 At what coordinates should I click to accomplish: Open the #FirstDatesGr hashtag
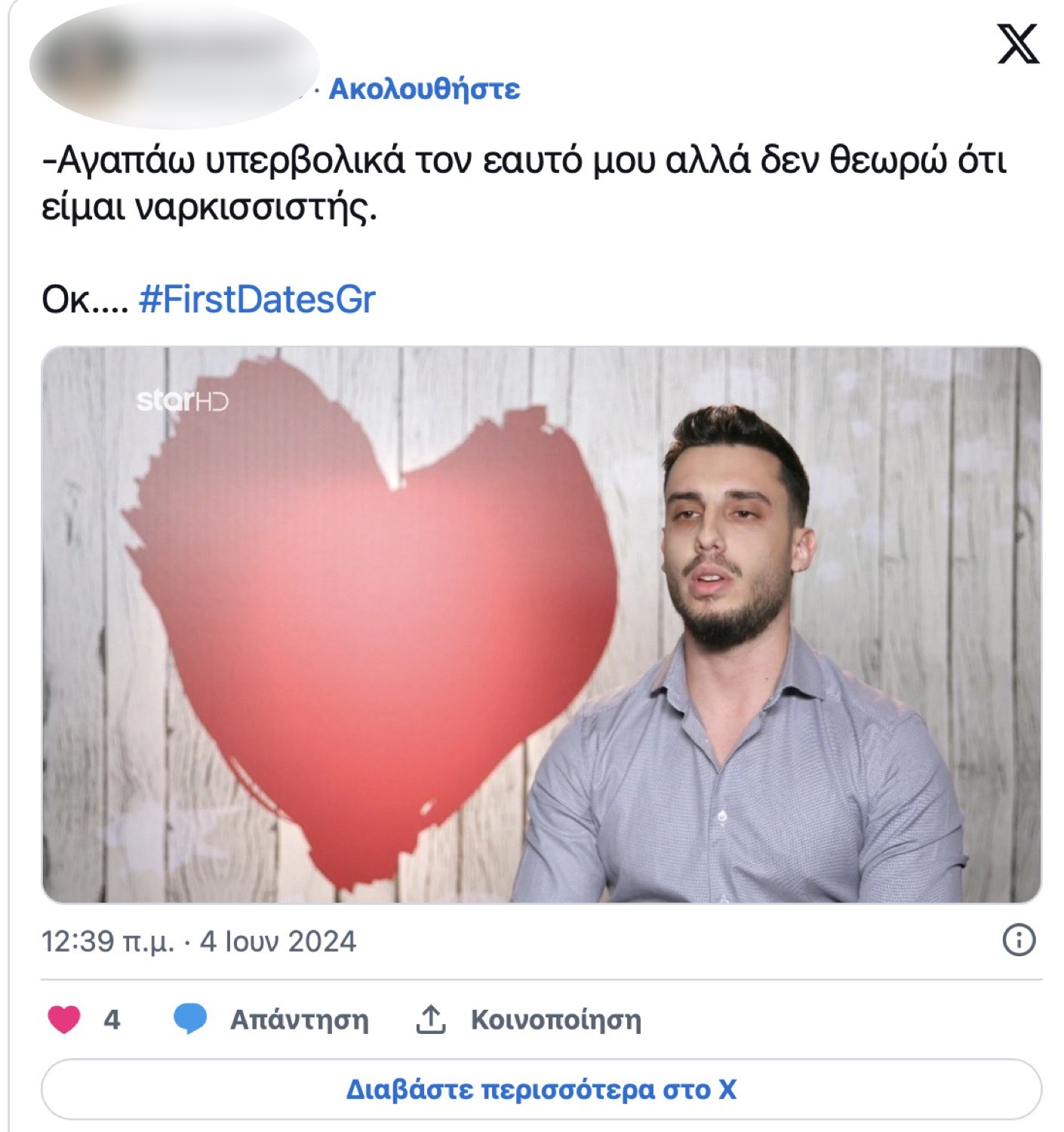pyautogui.click(x=257, y=300)
